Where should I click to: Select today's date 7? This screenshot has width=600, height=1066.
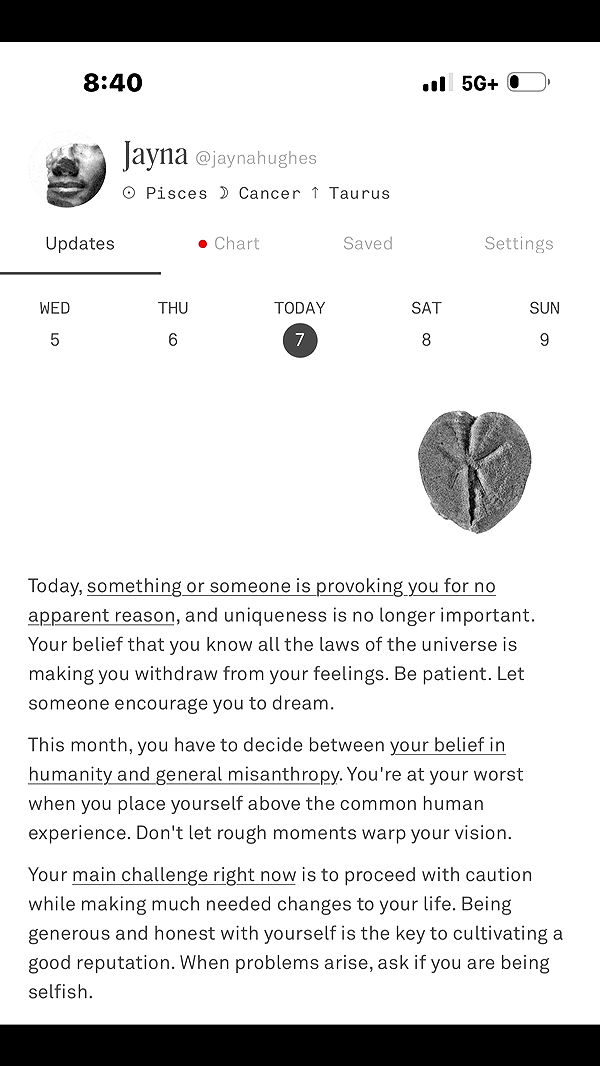click(x=300, y=340)
